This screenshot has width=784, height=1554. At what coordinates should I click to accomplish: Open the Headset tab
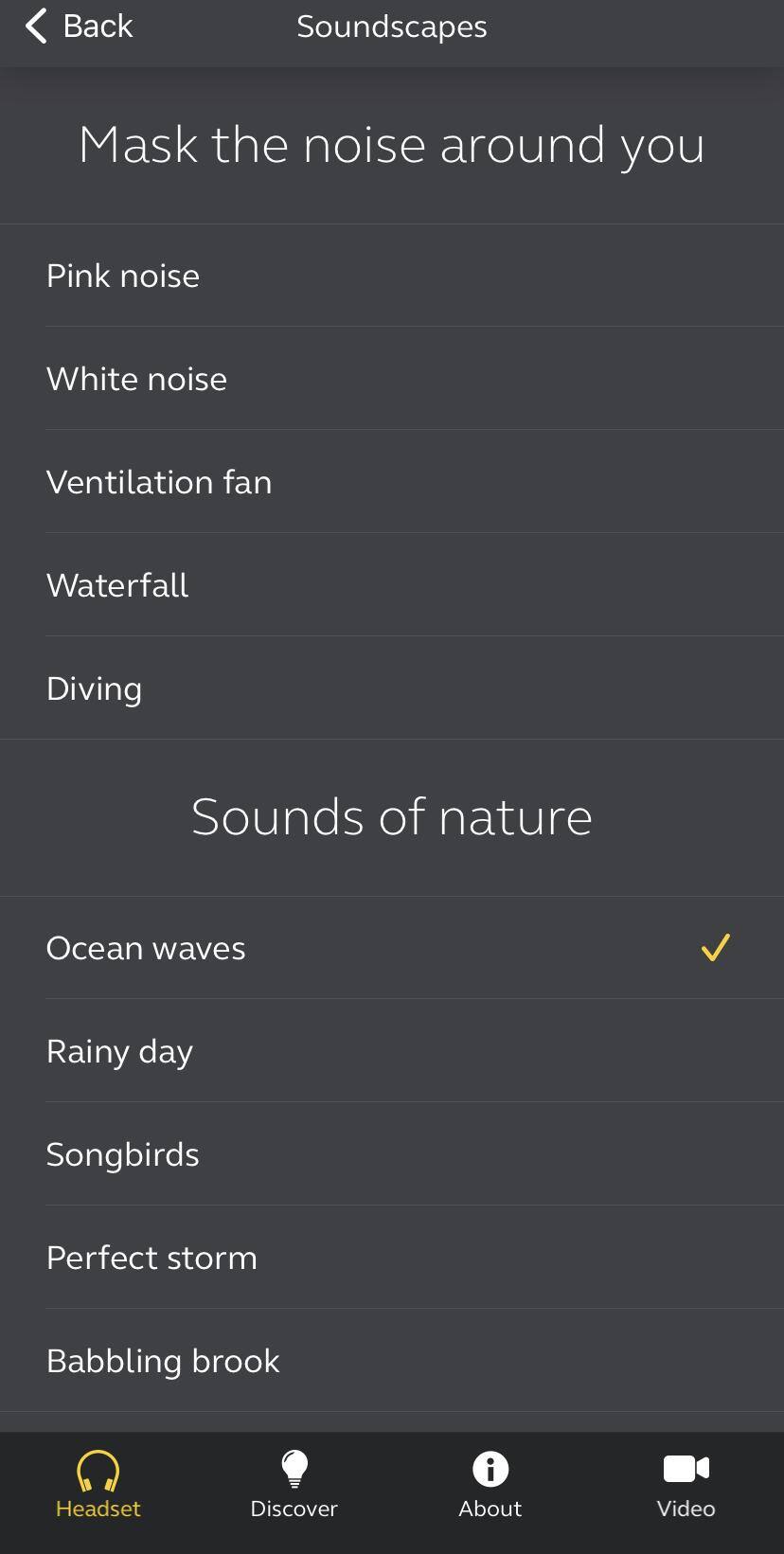click(98, 1485)
